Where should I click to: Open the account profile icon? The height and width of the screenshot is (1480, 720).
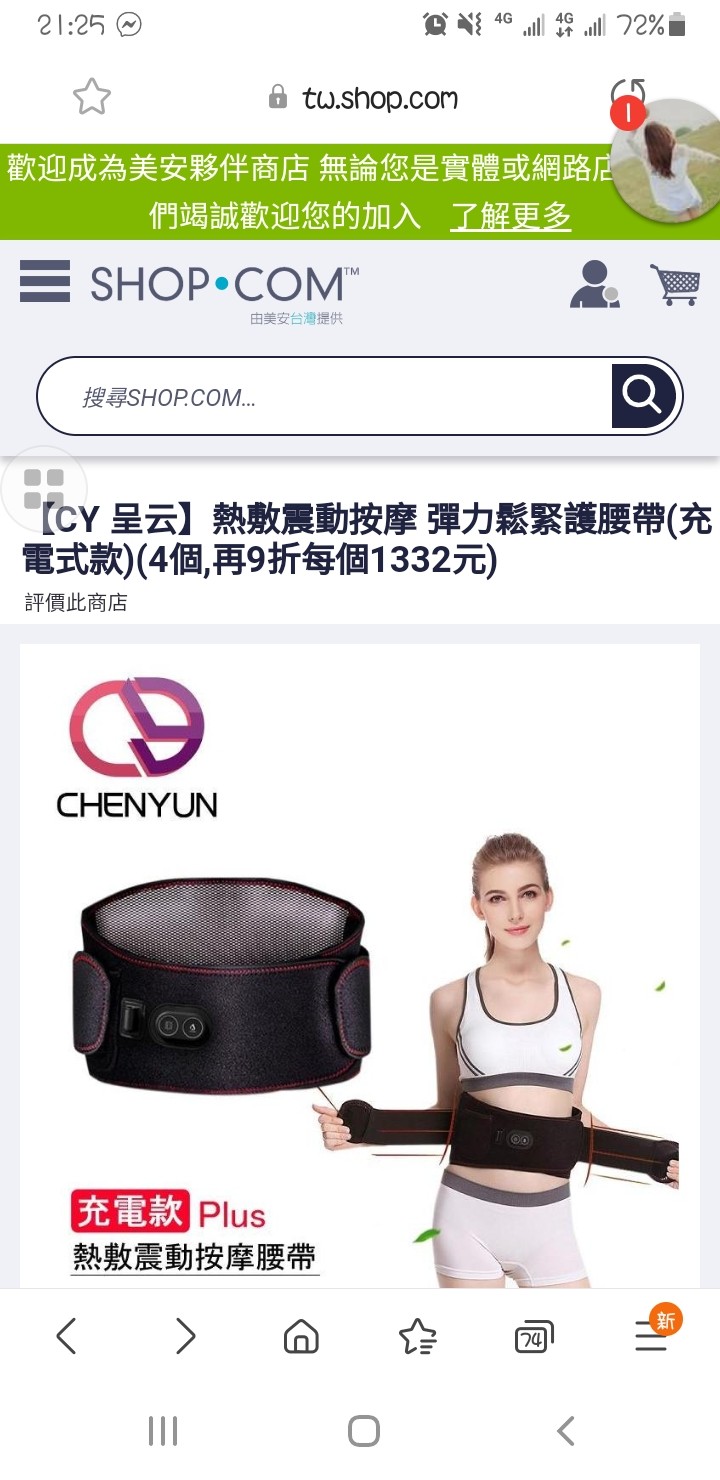[x=595, y=284]
